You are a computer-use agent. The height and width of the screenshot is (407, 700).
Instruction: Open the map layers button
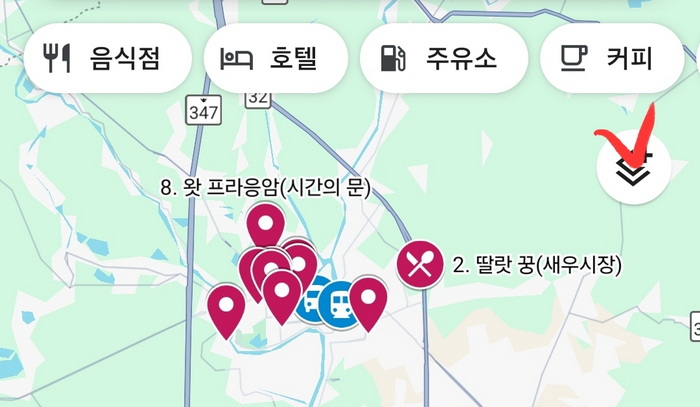pyautogui.click(x=634, y=170)
